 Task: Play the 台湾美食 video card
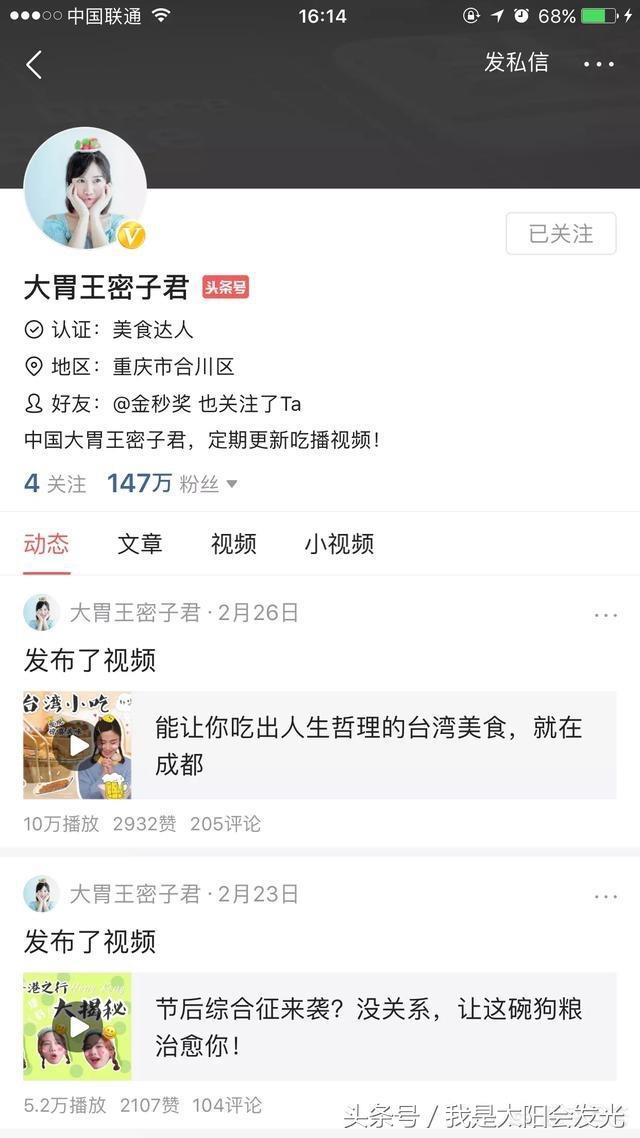coord(78,746)
